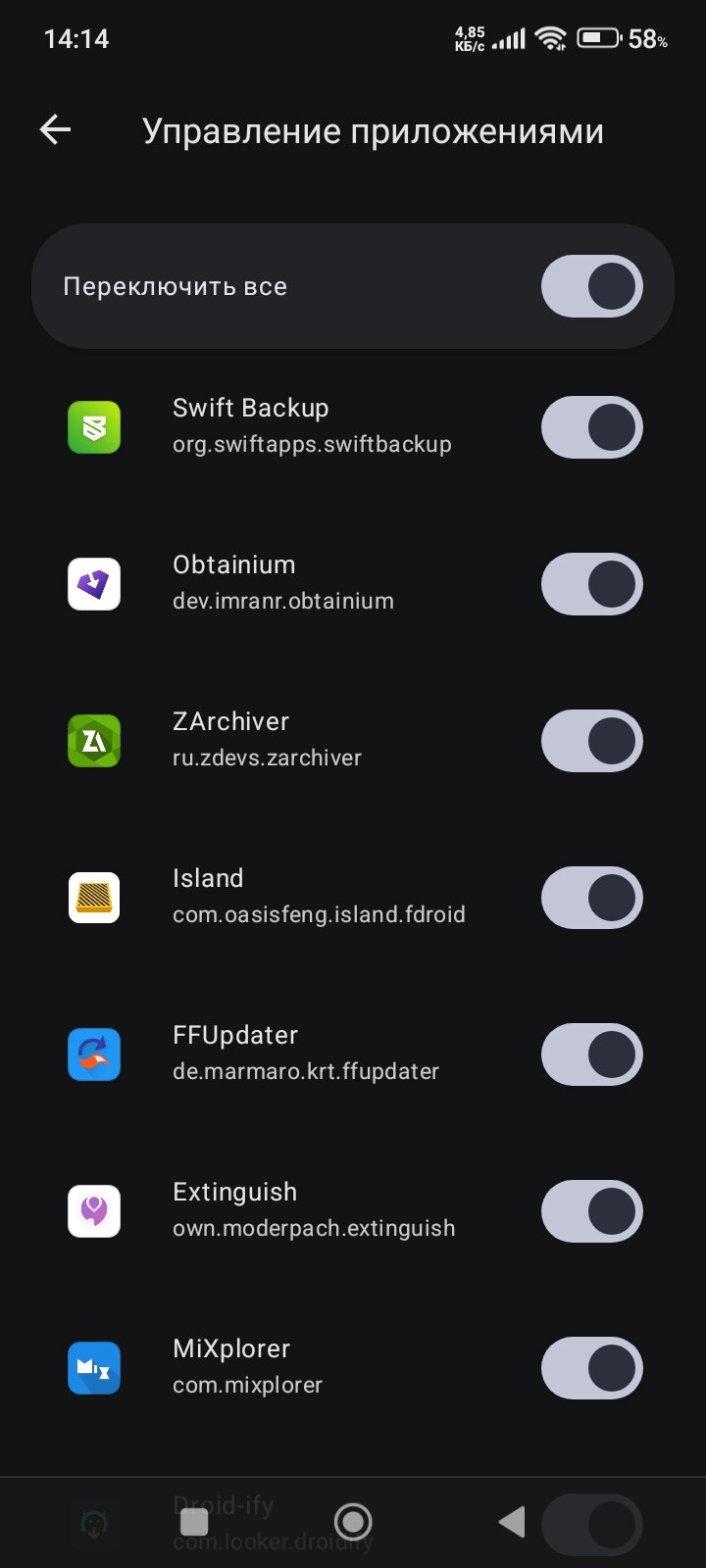Viewport: 706px width, 1568px height.
Task: Toggle the FFUpdater switch
Action: click(591, 1054)
